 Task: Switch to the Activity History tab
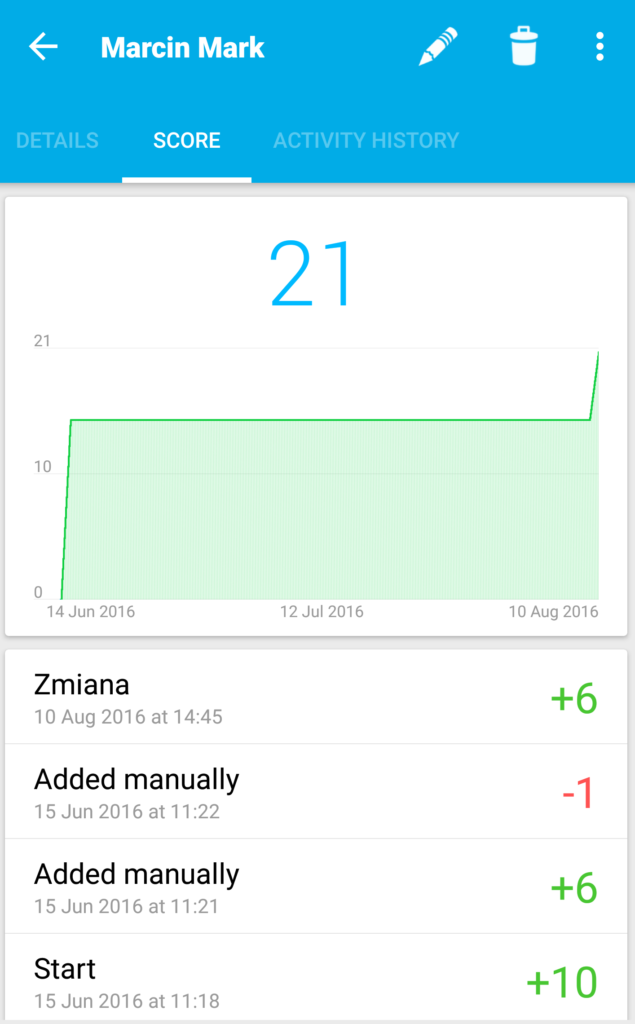[366, 140]
